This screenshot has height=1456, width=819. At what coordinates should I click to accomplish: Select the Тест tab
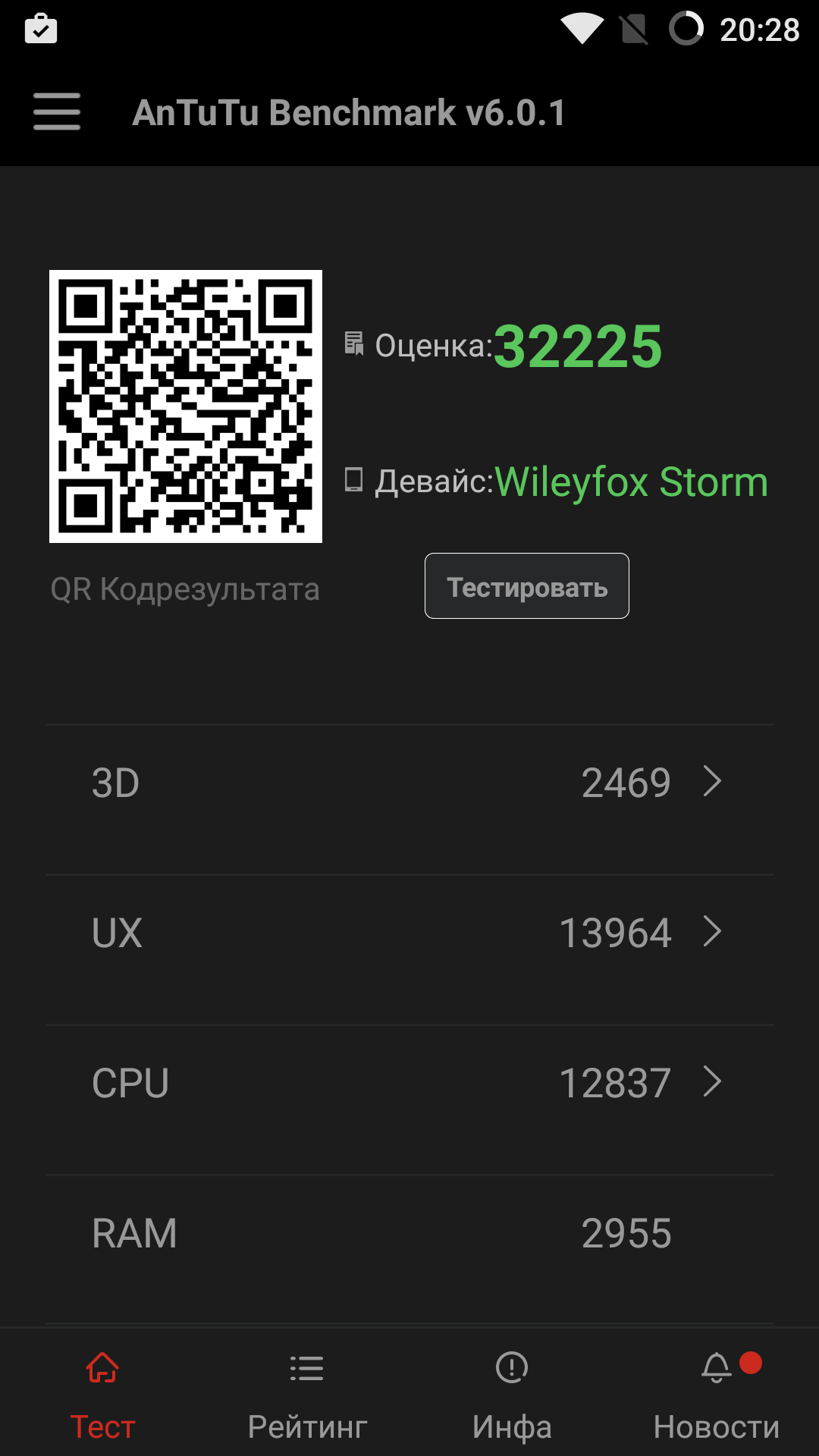(x=102, y=1395)
